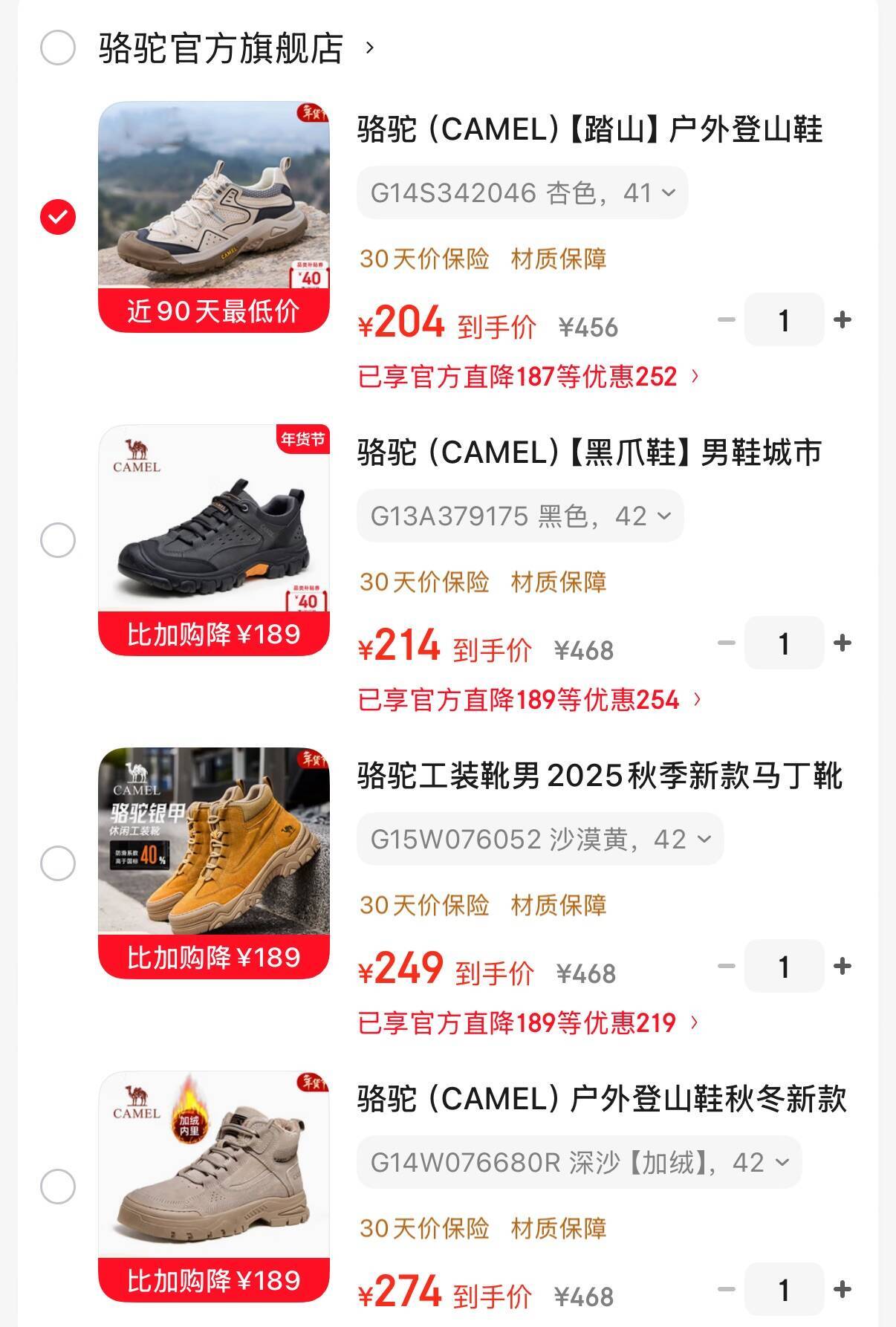Increase quantity of the ¥214 黑爪鞋
This screenshot has height=1327, width=896.
843,643
